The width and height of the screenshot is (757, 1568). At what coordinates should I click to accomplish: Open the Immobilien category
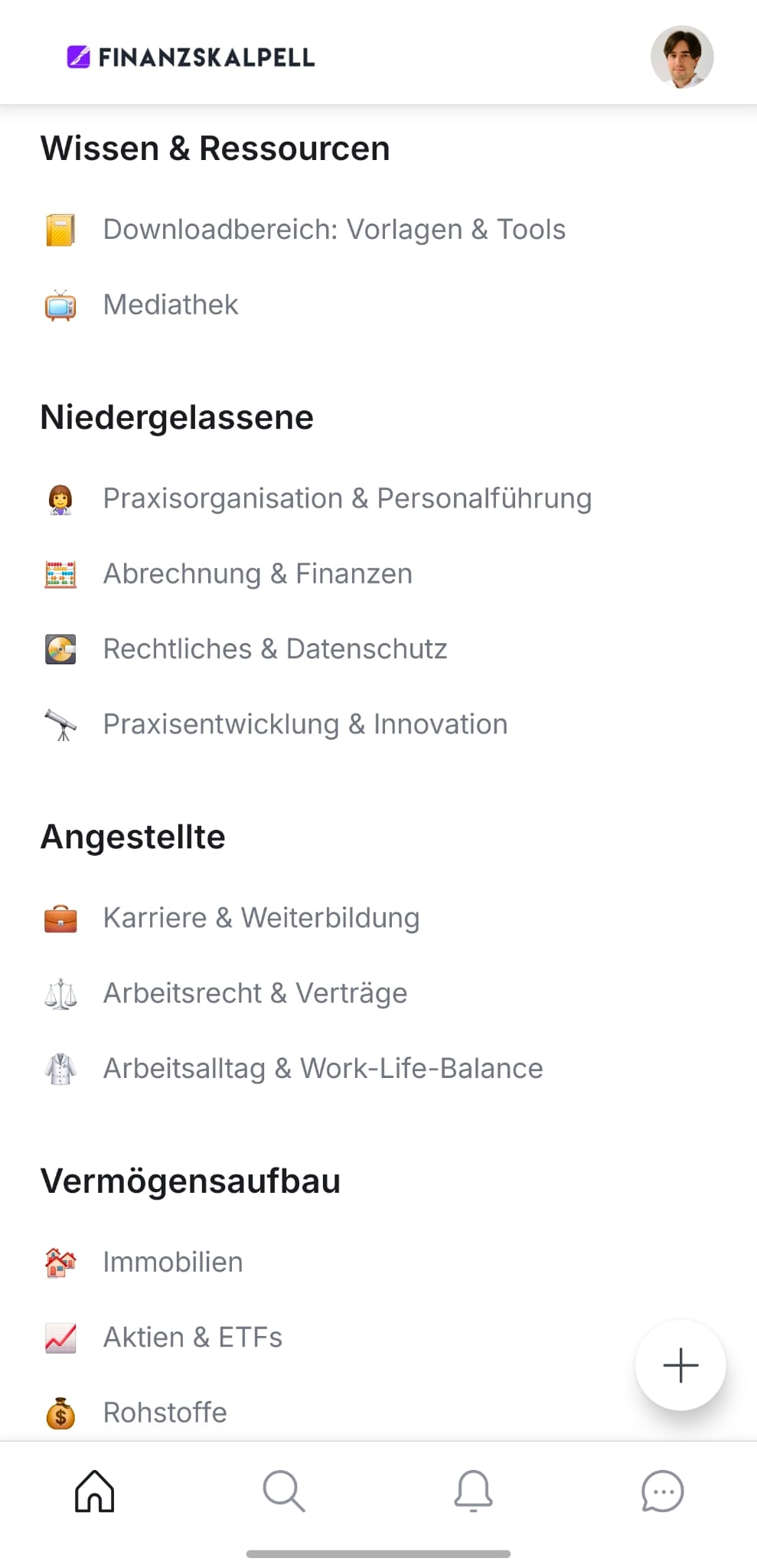click(x=172, y=1262)
